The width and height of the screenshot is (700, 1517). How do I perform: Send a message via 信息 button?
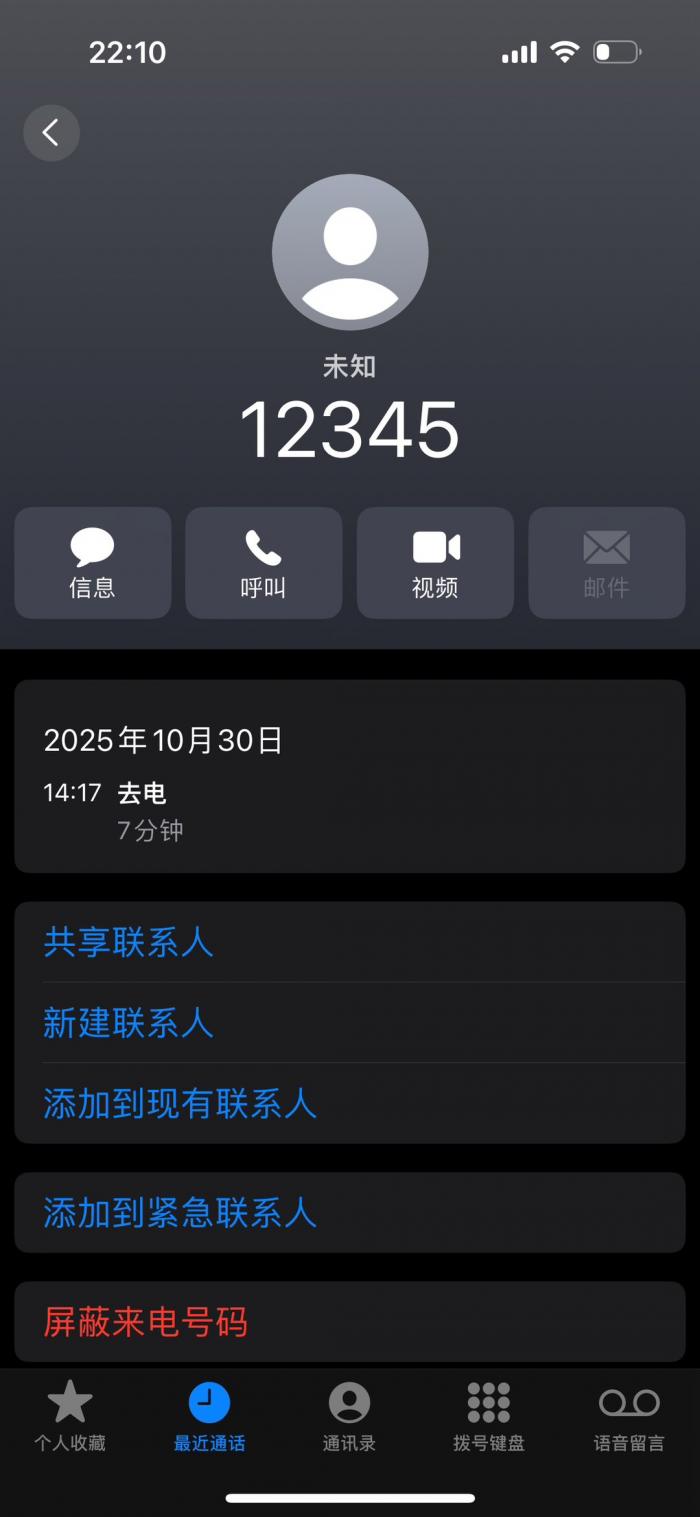[92, 563]
